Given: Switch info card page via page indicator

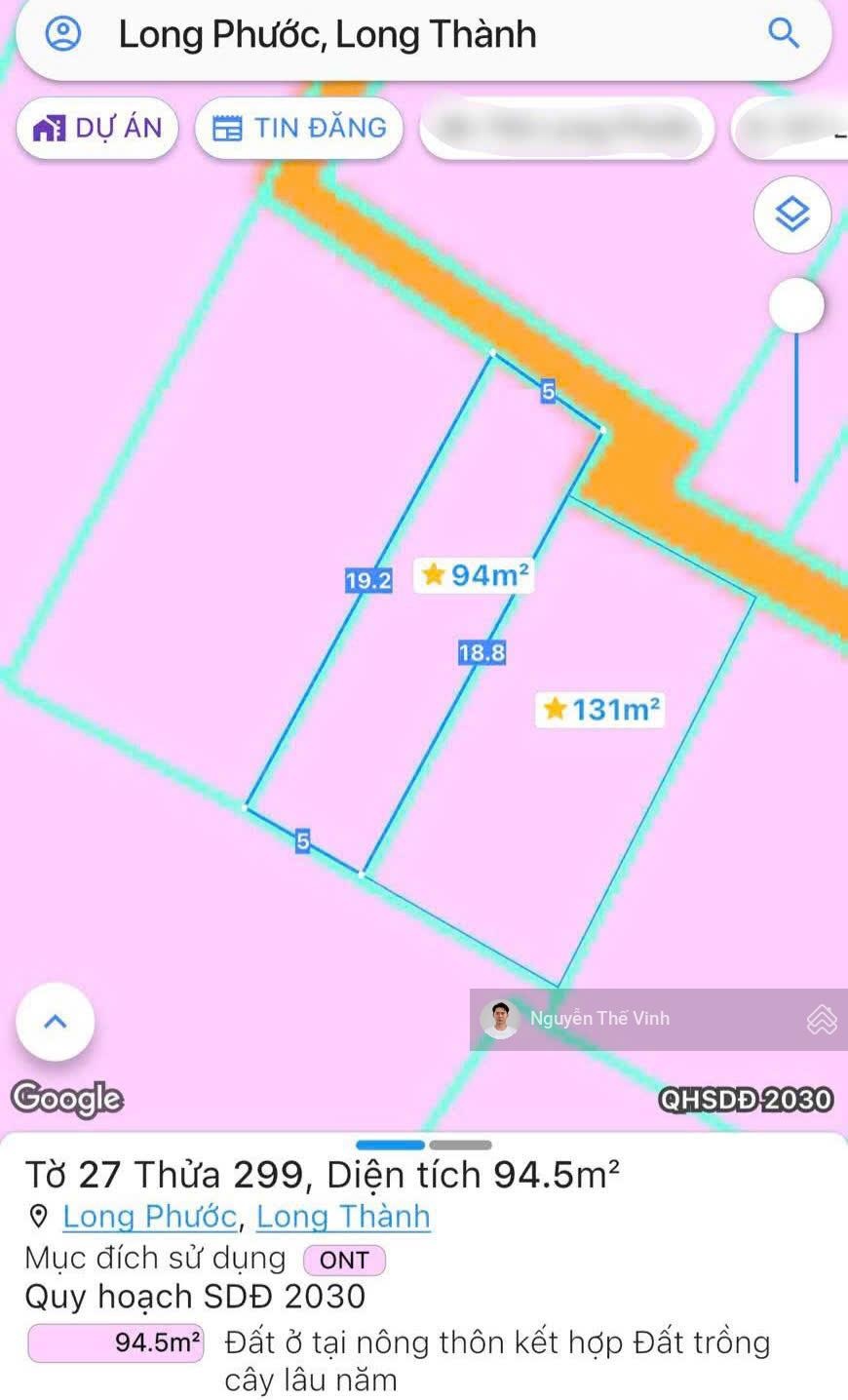Looking at the screenshot, I should [x=460, y=1145].
